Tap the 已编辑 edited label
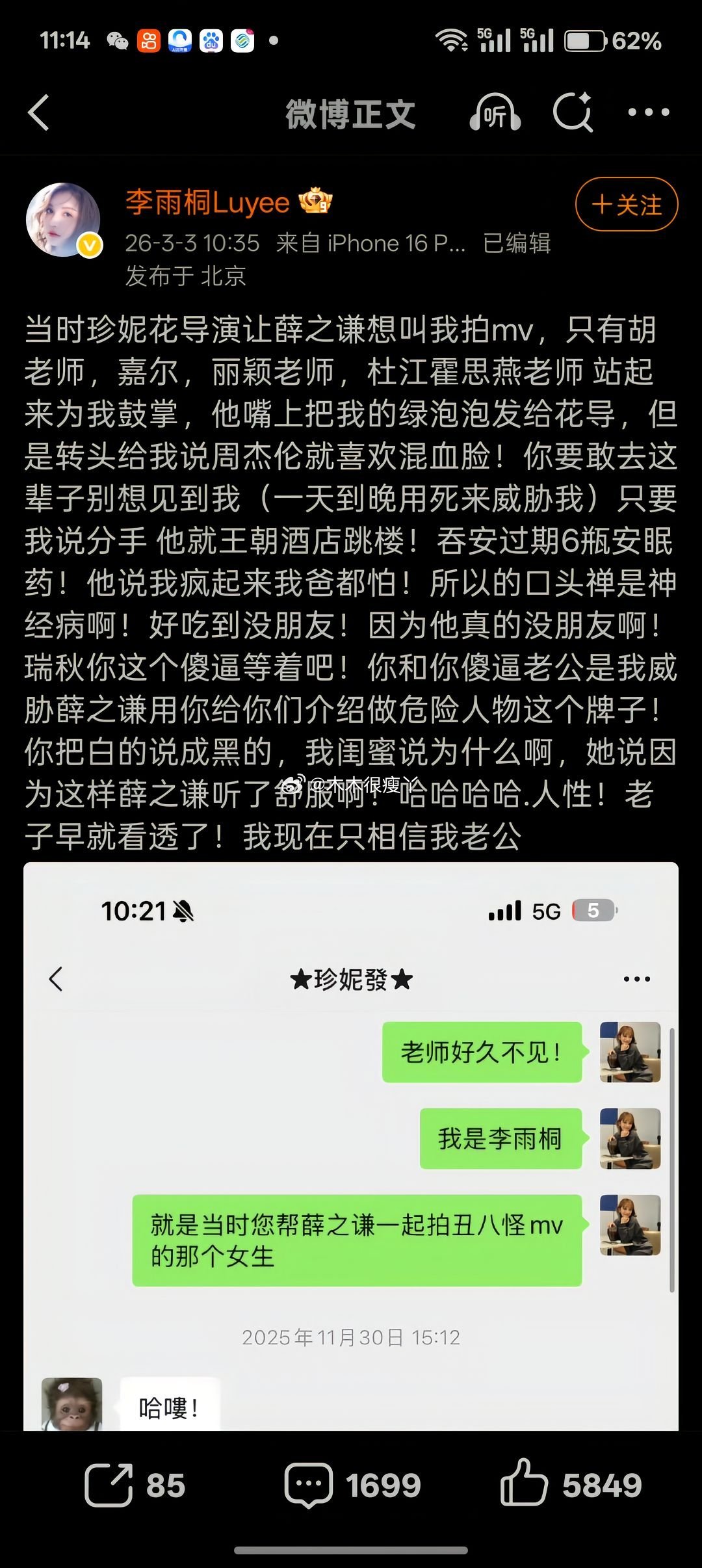The width and height of the screenshot is (702, 1568). click(x=517, y=244)
